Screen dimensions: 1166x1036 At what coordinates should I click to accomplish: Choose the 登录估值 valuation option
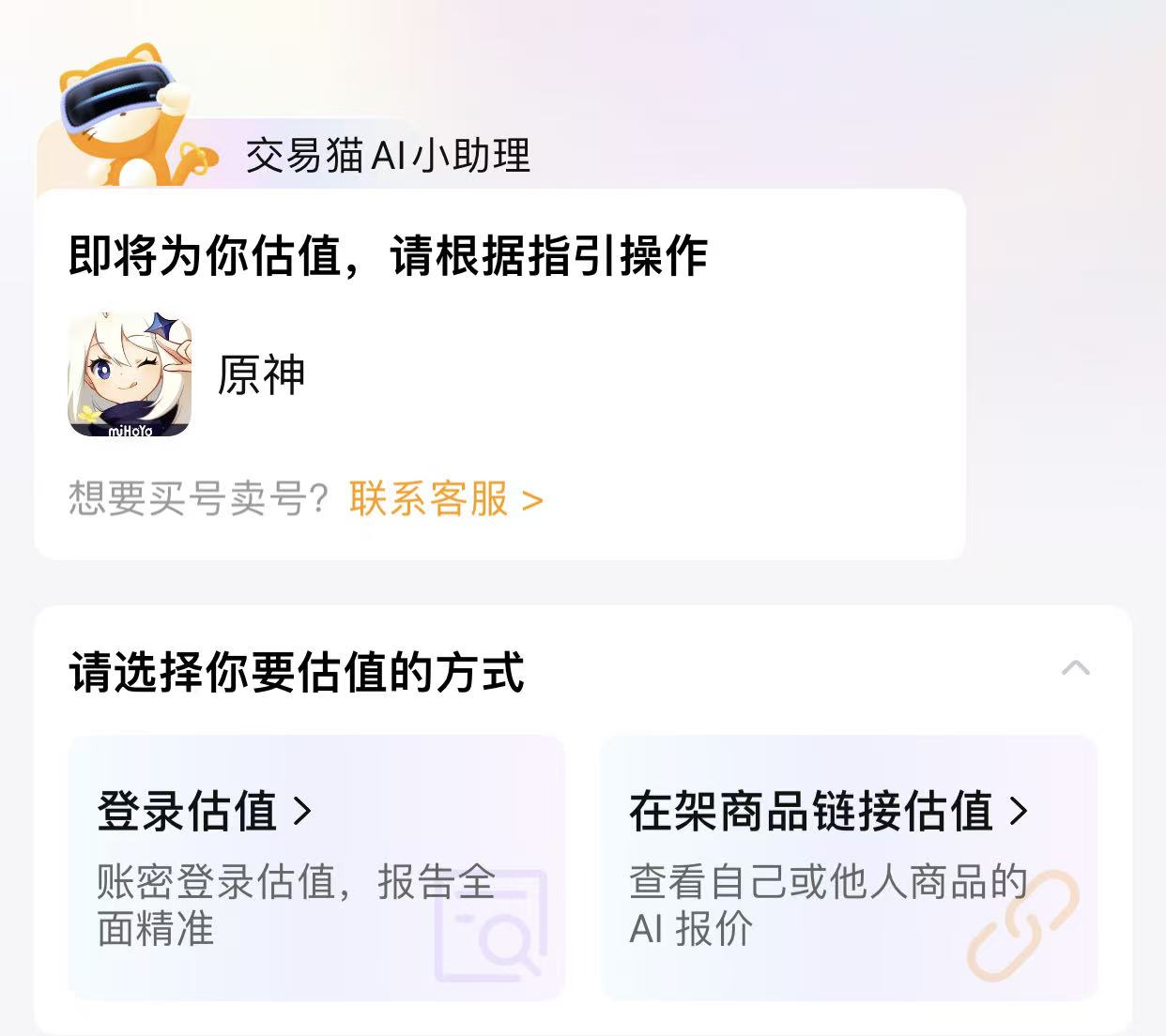[315, 867]
